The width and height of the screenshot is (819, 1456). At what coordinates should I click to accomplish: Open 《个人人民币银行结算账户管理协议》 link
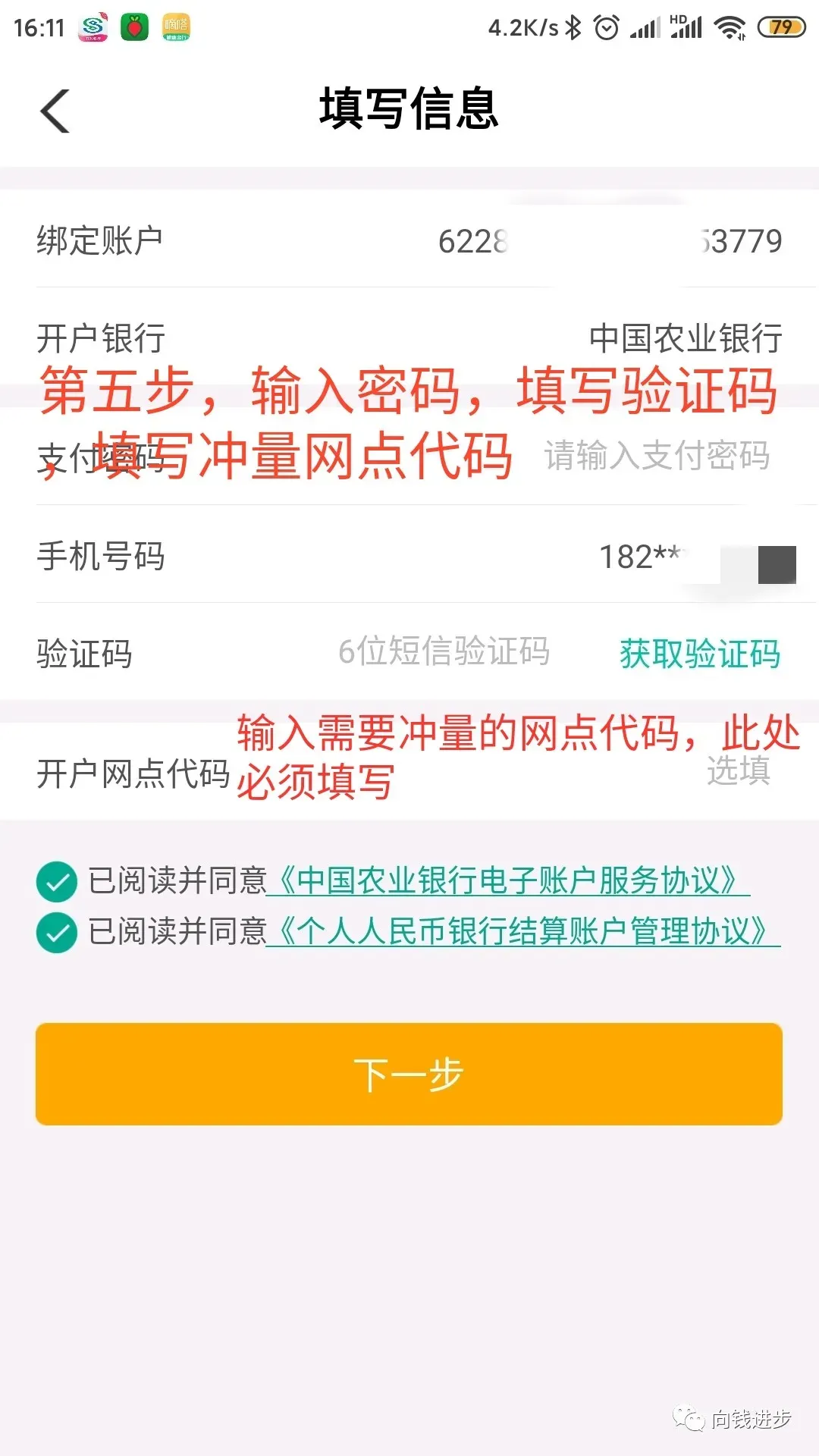[523, 931]
